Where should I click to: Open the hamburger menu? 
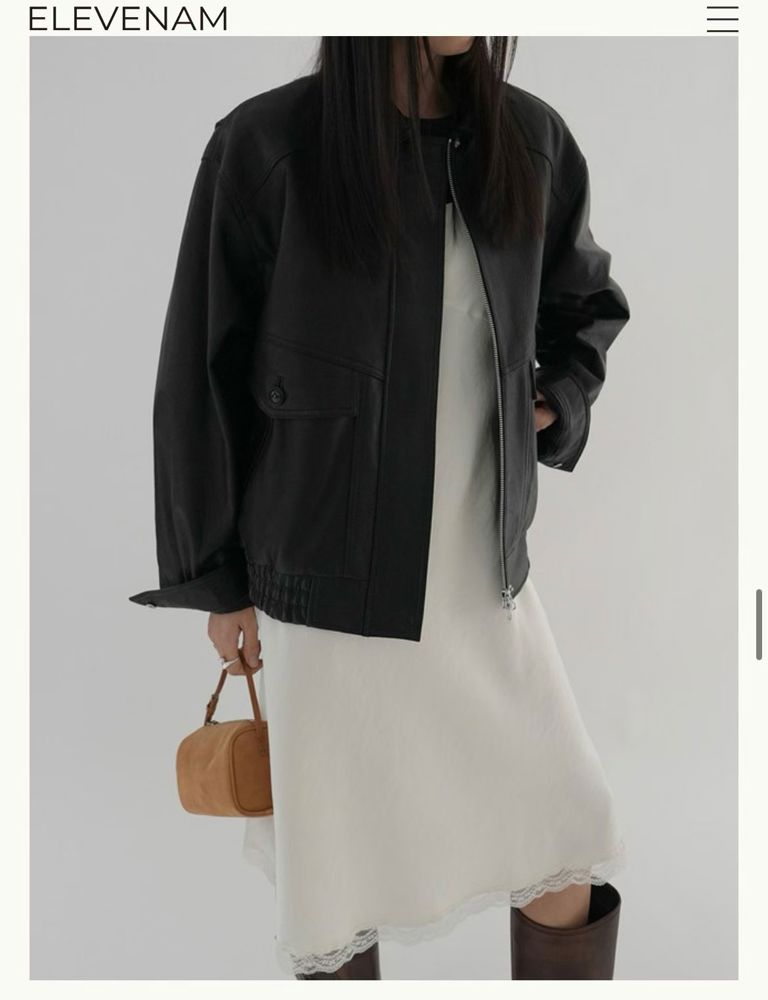[722, 19]
